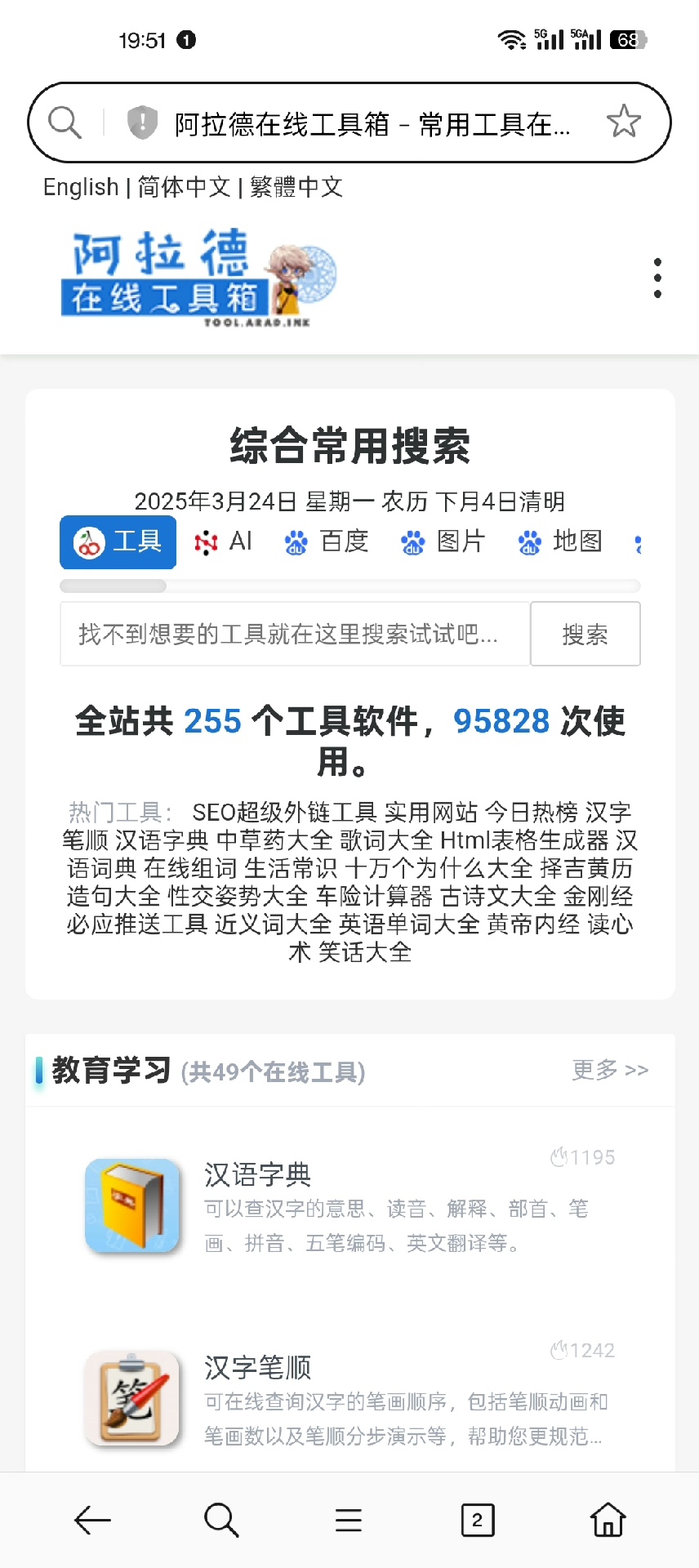Open the SEO超级外链工具 hot tool link
Screen dimensions: 699x1568
point(284,813)
